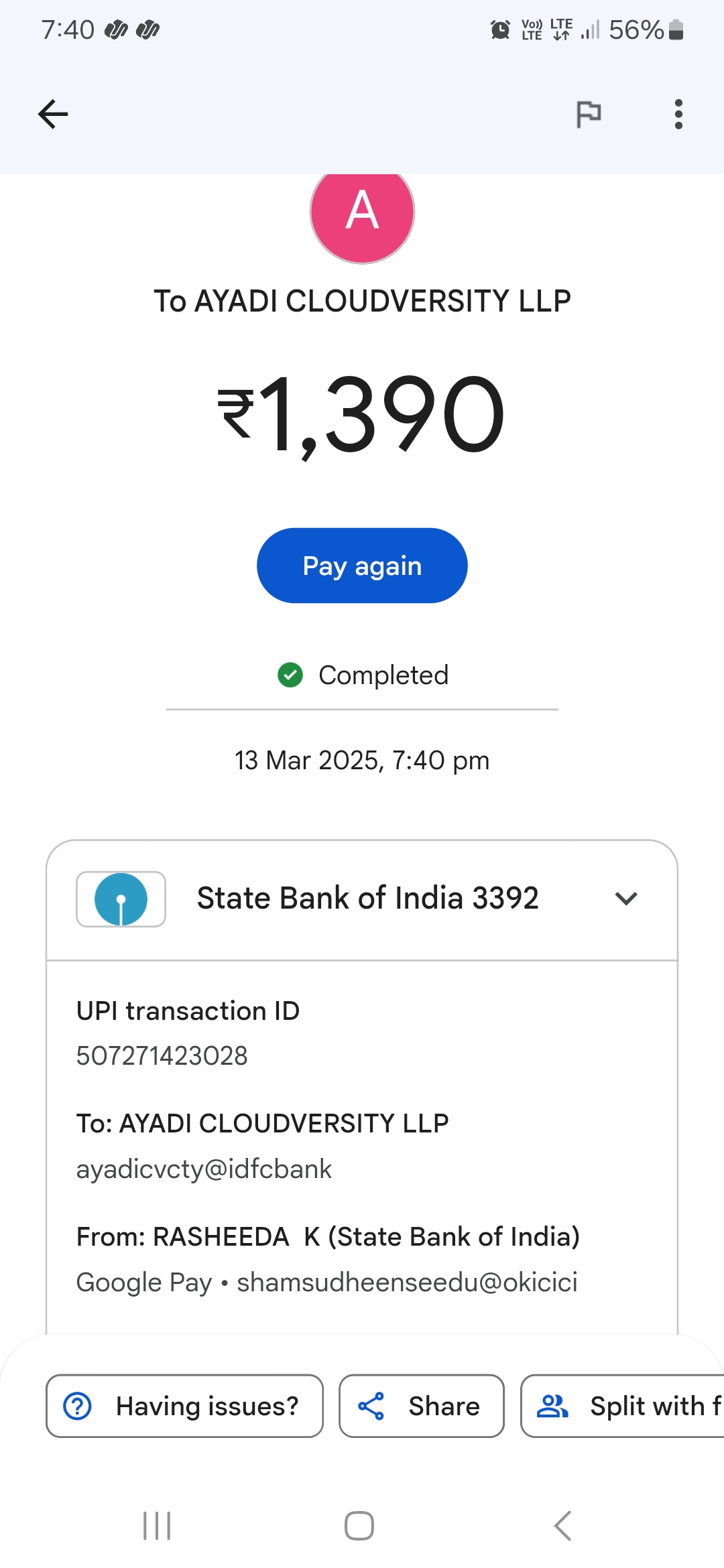The image size is (724, 1568).
Task: Expand the State Bank of India 3392 details
Action: tap(626, 899)
